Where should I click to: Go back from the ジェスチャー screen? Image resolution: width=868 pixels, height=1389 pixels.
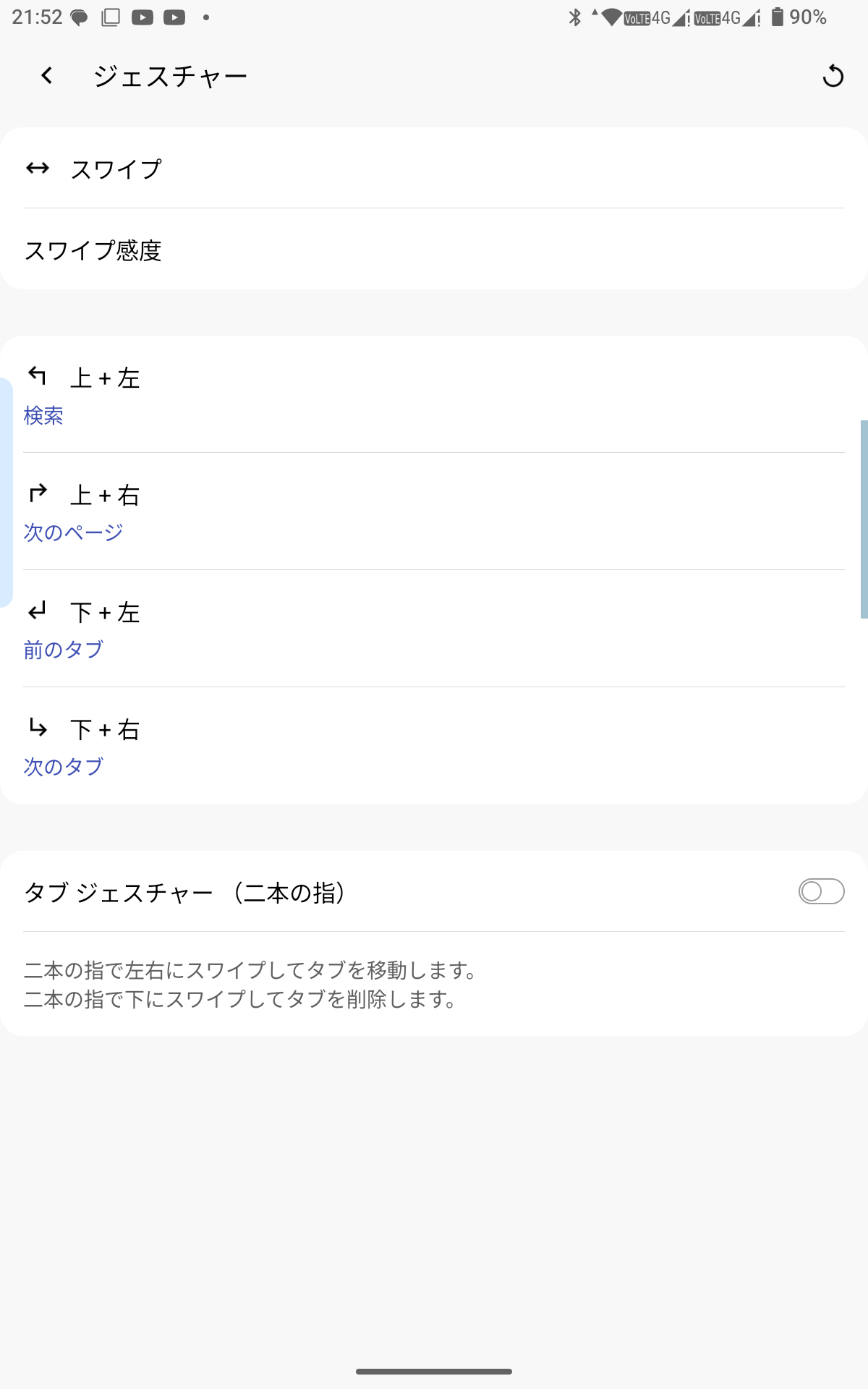pyautogui.click(x=47, y=75)
